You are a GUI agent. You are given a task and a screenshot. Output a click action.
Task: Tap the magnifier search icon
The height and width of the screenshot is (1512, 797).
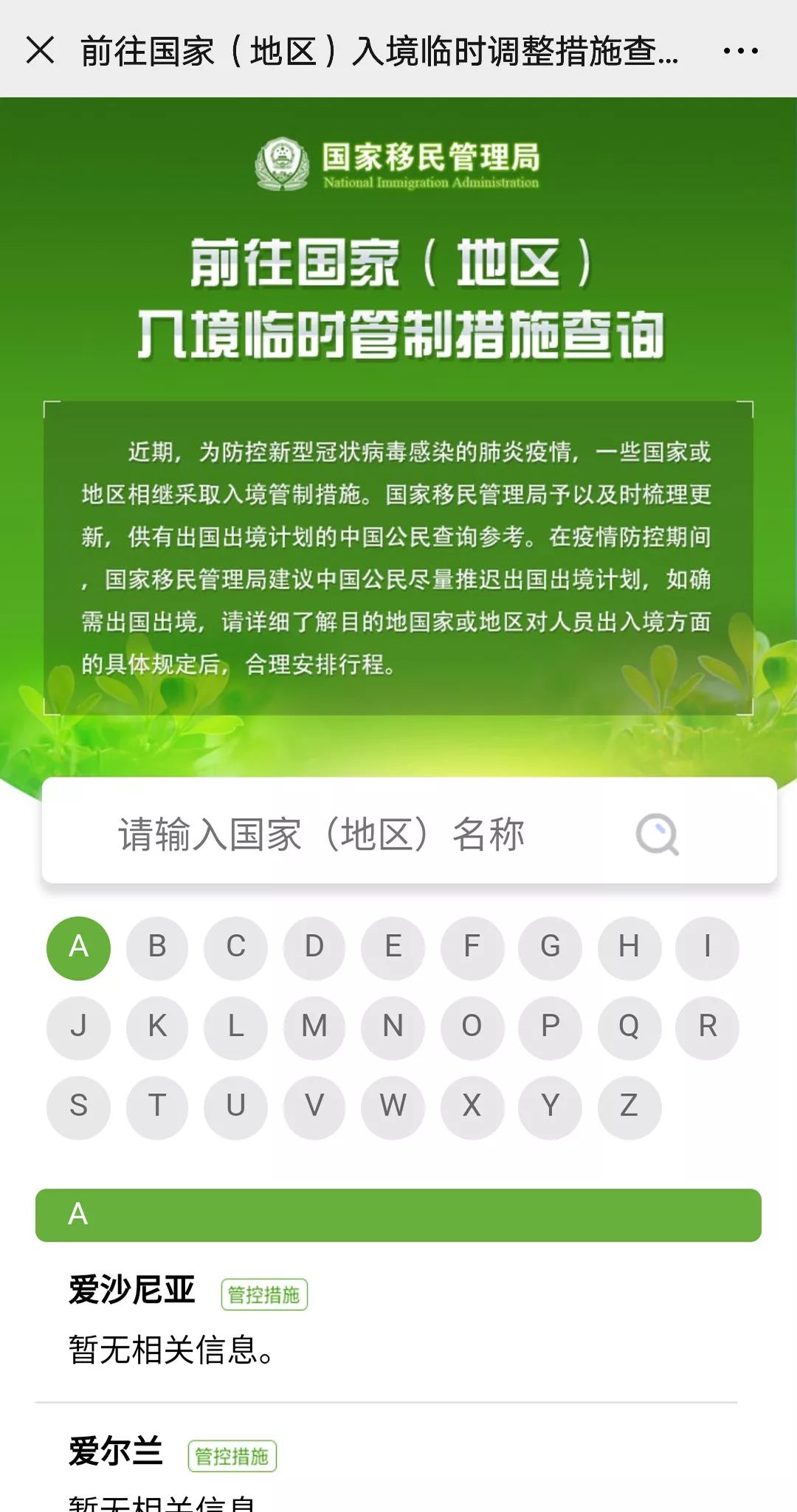pos(657,834)
